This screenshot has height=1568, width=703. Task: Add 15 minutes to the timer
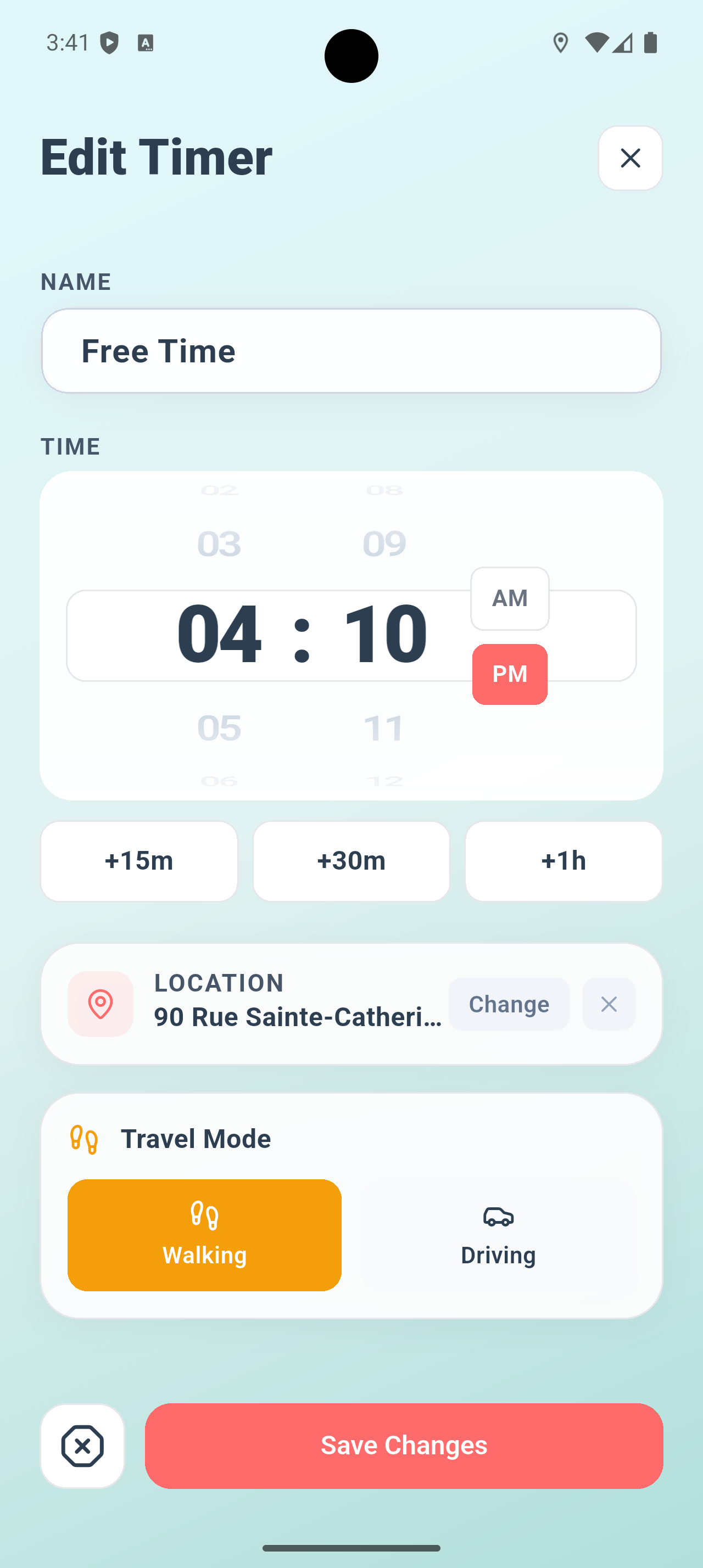click(x=139, y=861)
